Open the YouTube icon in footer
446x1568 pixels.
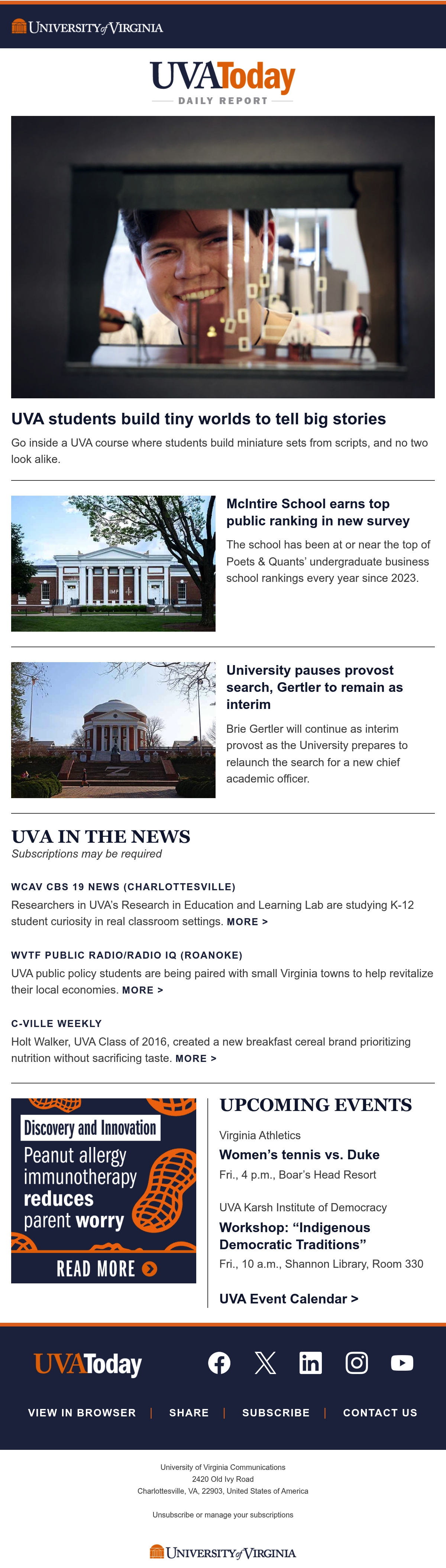click(402, 1362)
